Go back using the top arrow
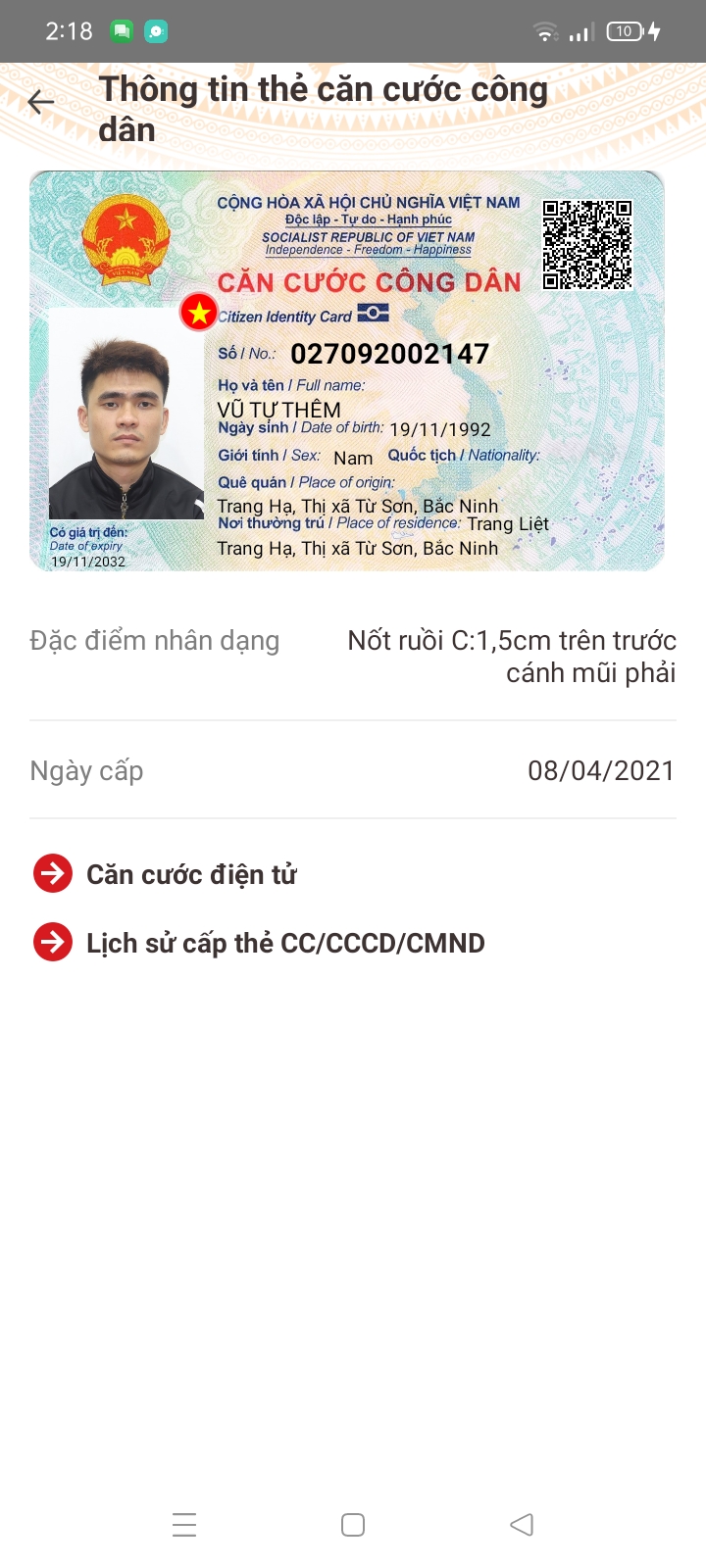Viewport: 706px width, 1568px height. pos(41,102)
